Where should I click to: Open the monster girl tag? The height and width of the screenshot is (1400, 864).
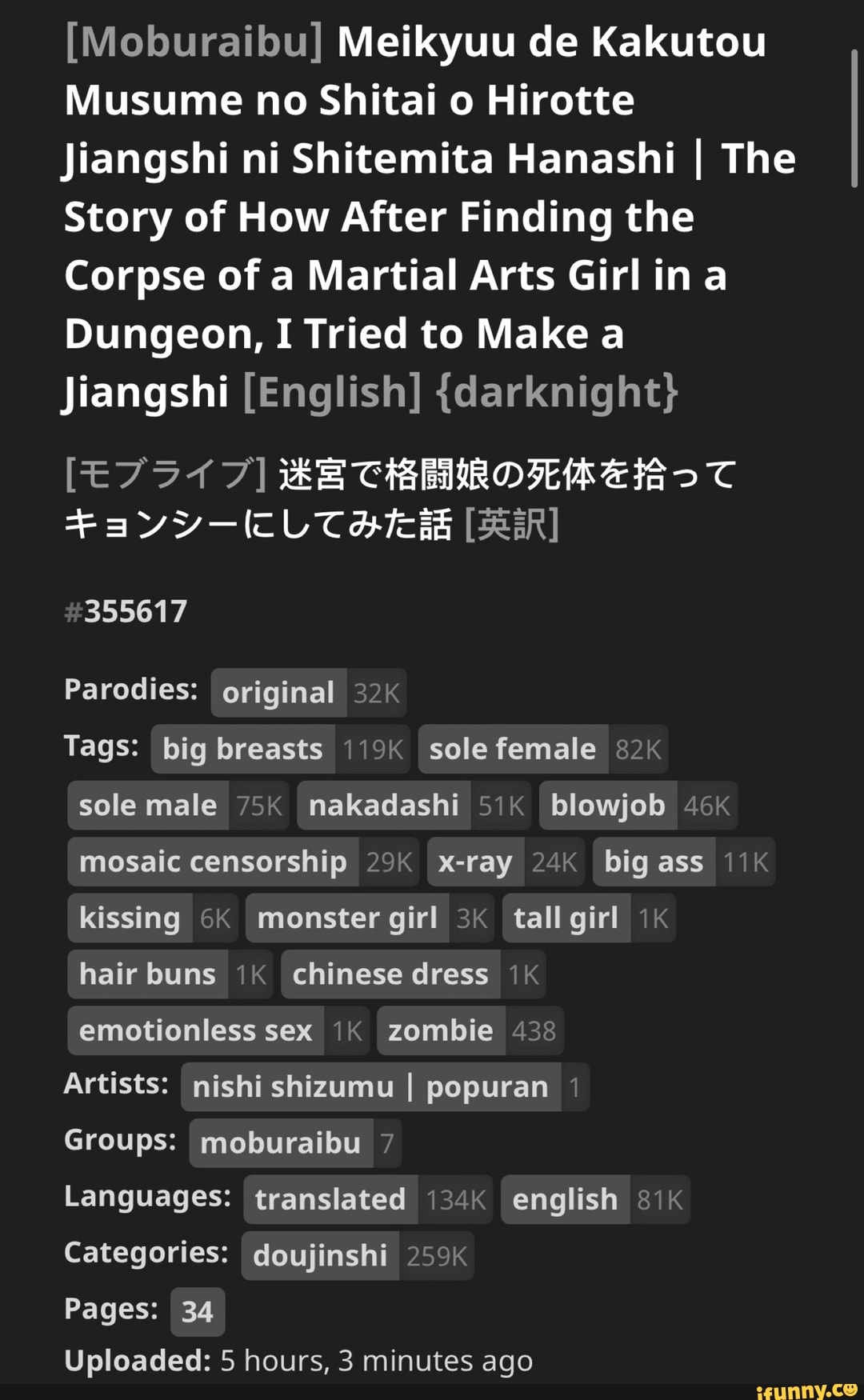tap(347, 918)
